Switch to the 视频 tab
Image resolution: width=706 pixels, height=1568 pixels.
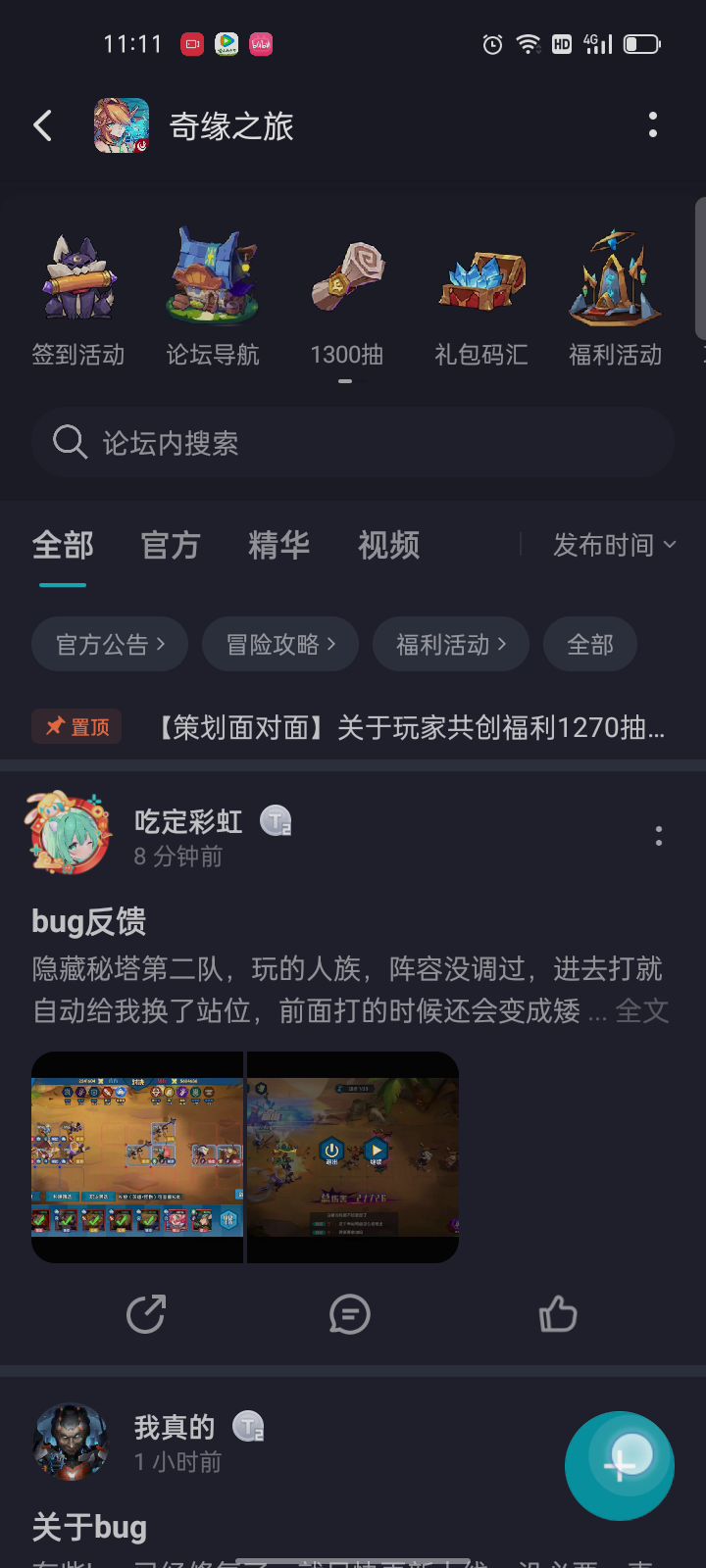pyautogui.click(x=388, y=545)
